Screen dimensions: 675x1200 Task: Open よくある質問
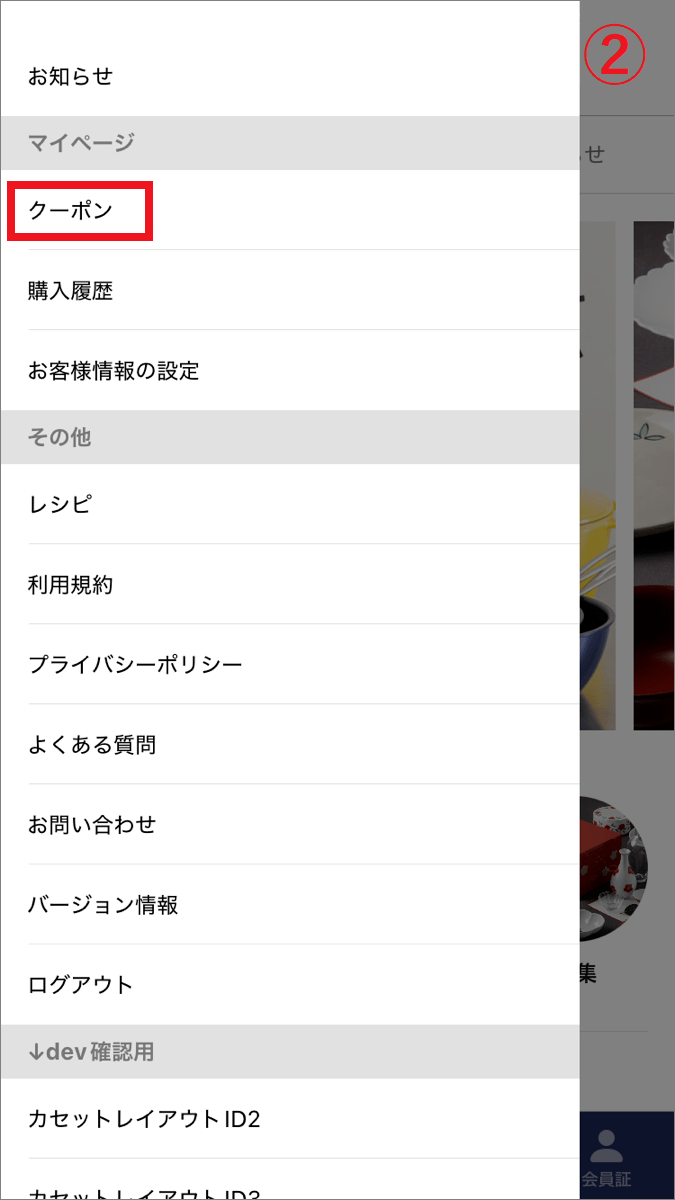coord(92,745)
